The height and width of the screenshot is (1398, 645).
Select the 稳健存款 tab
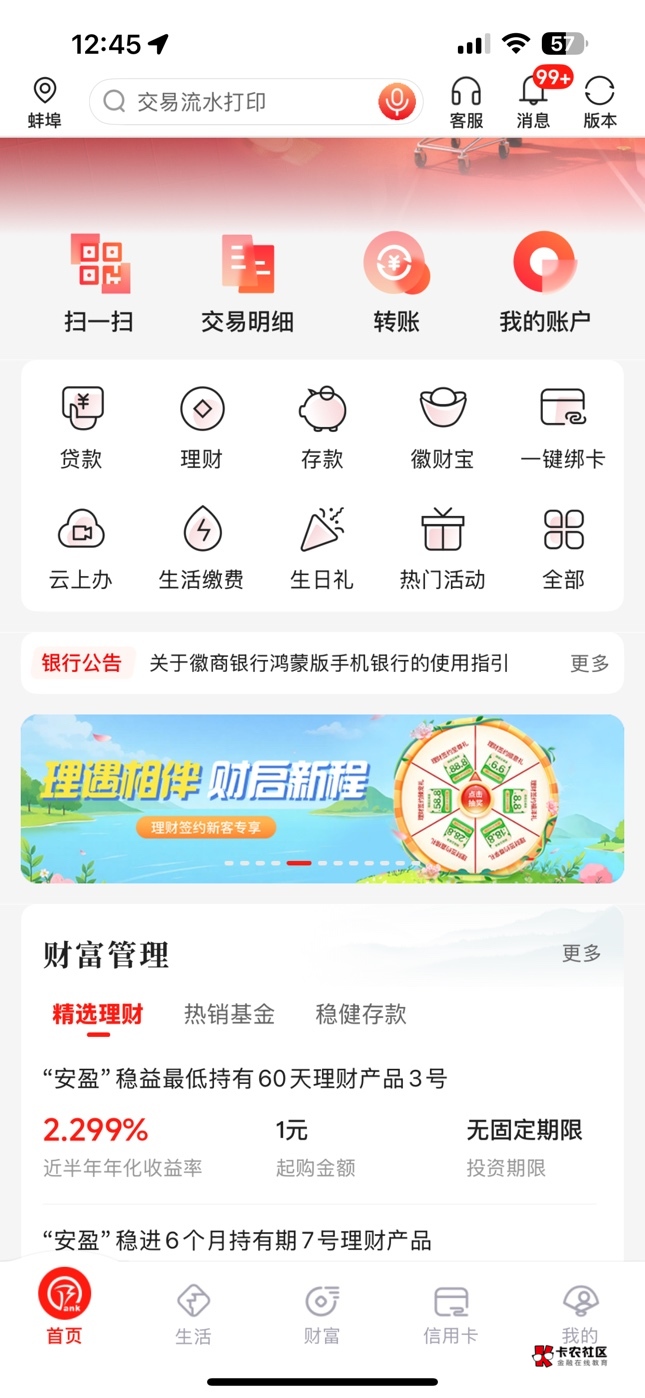coord(361,1014)
